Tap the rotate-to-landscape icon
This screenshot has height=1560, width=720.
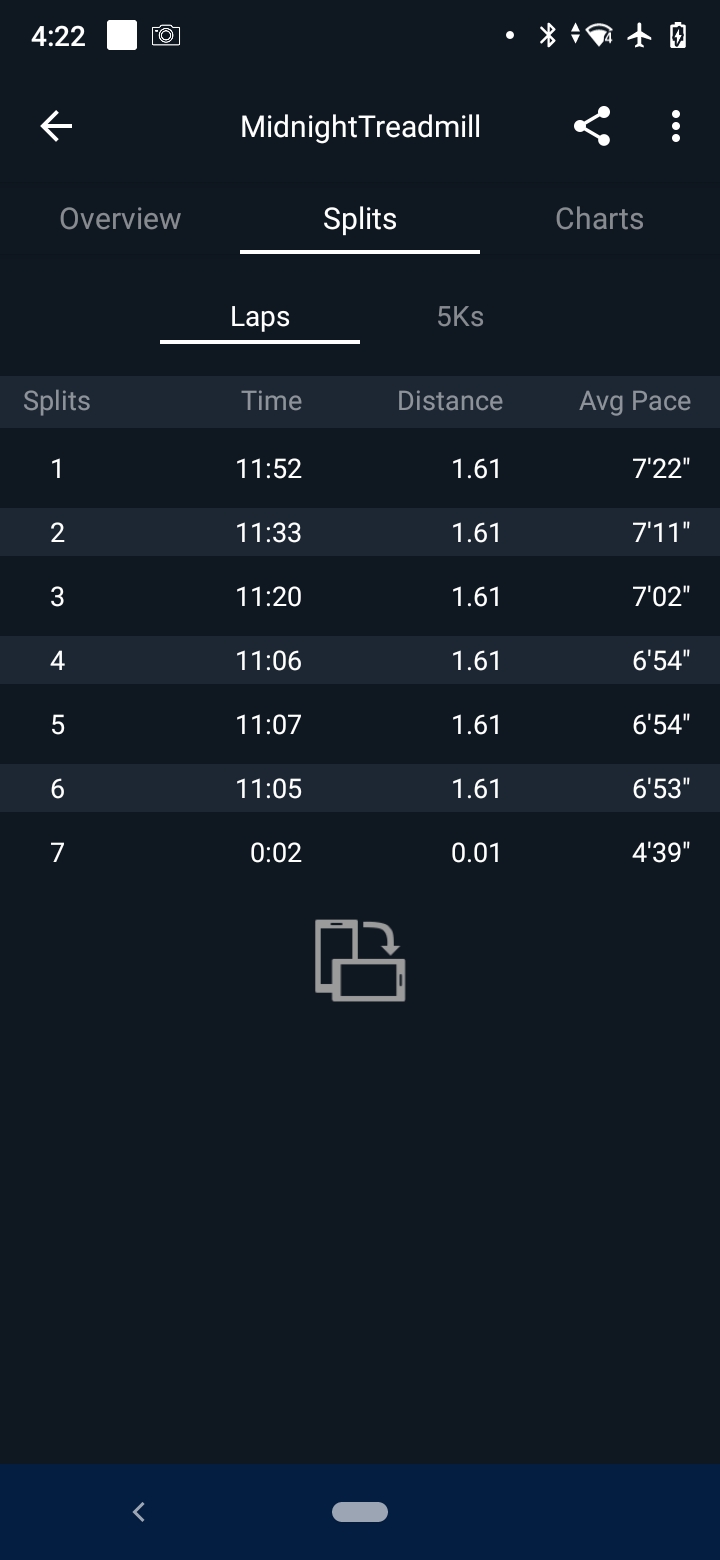[x=360, y=960]
